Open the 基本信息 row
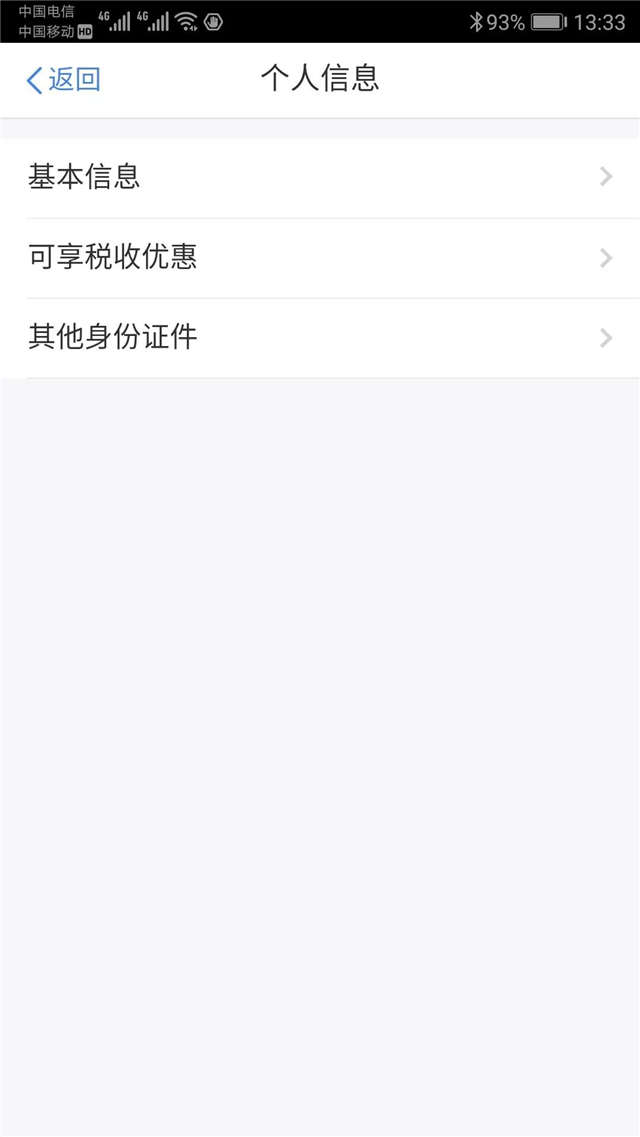Viewport: 640px width, 1137px height. 320,178
